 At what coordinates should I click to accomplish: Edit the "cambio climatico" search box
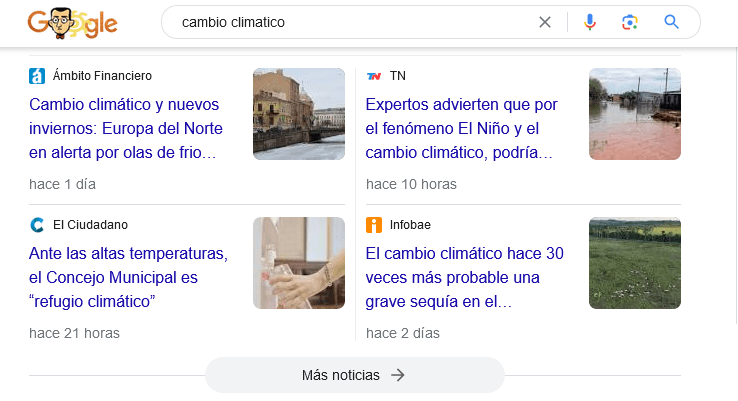[x=350, y=22]
